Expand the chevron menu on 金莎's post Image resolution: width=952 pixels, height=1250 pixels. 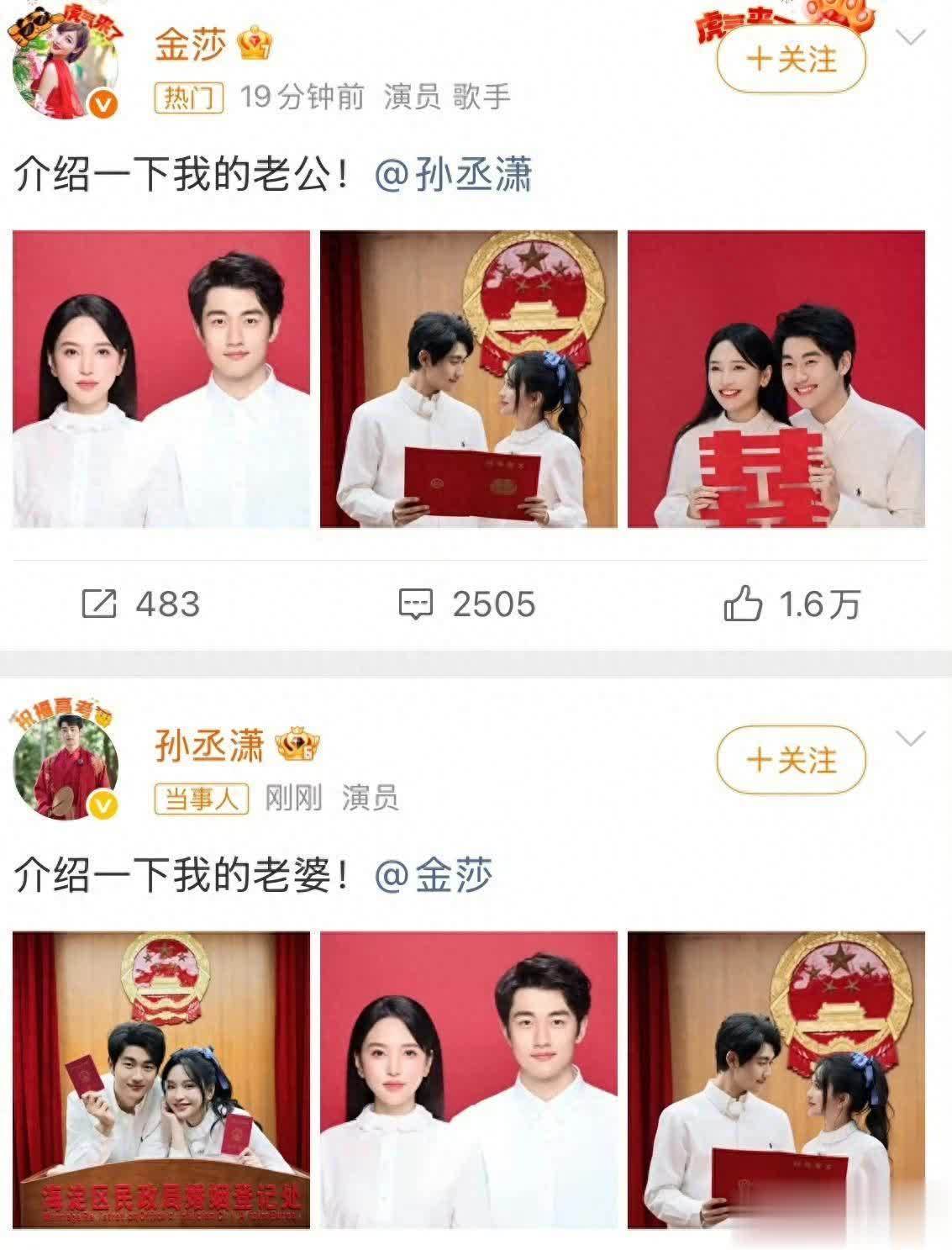(x=911, y=38)
